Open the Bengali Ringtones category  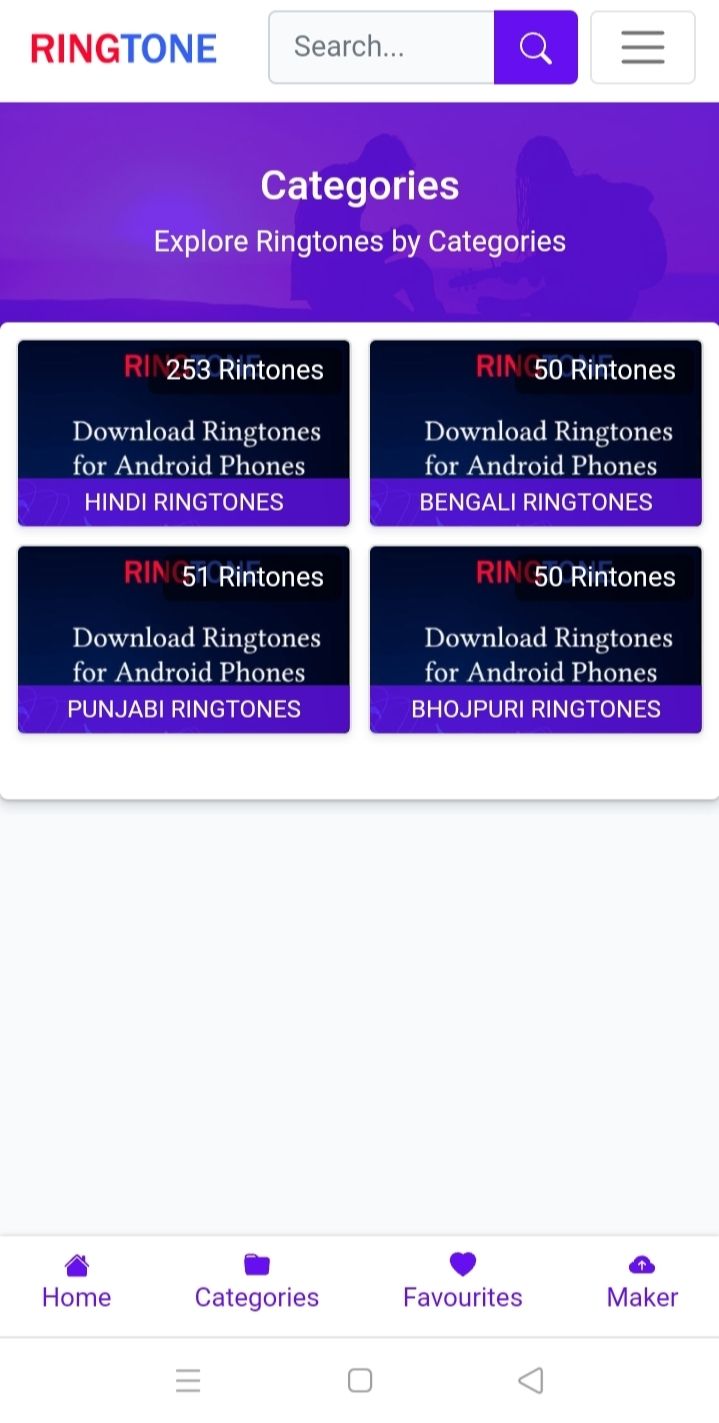coord(536,433)
